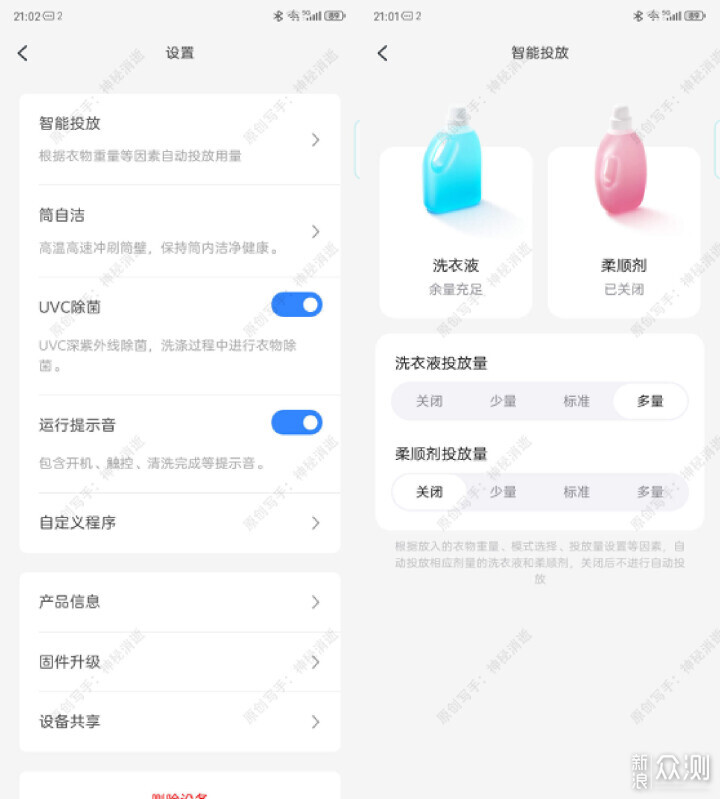Open 自定义程序
Viewport: 720px width, 799px height.
(180, 523)
